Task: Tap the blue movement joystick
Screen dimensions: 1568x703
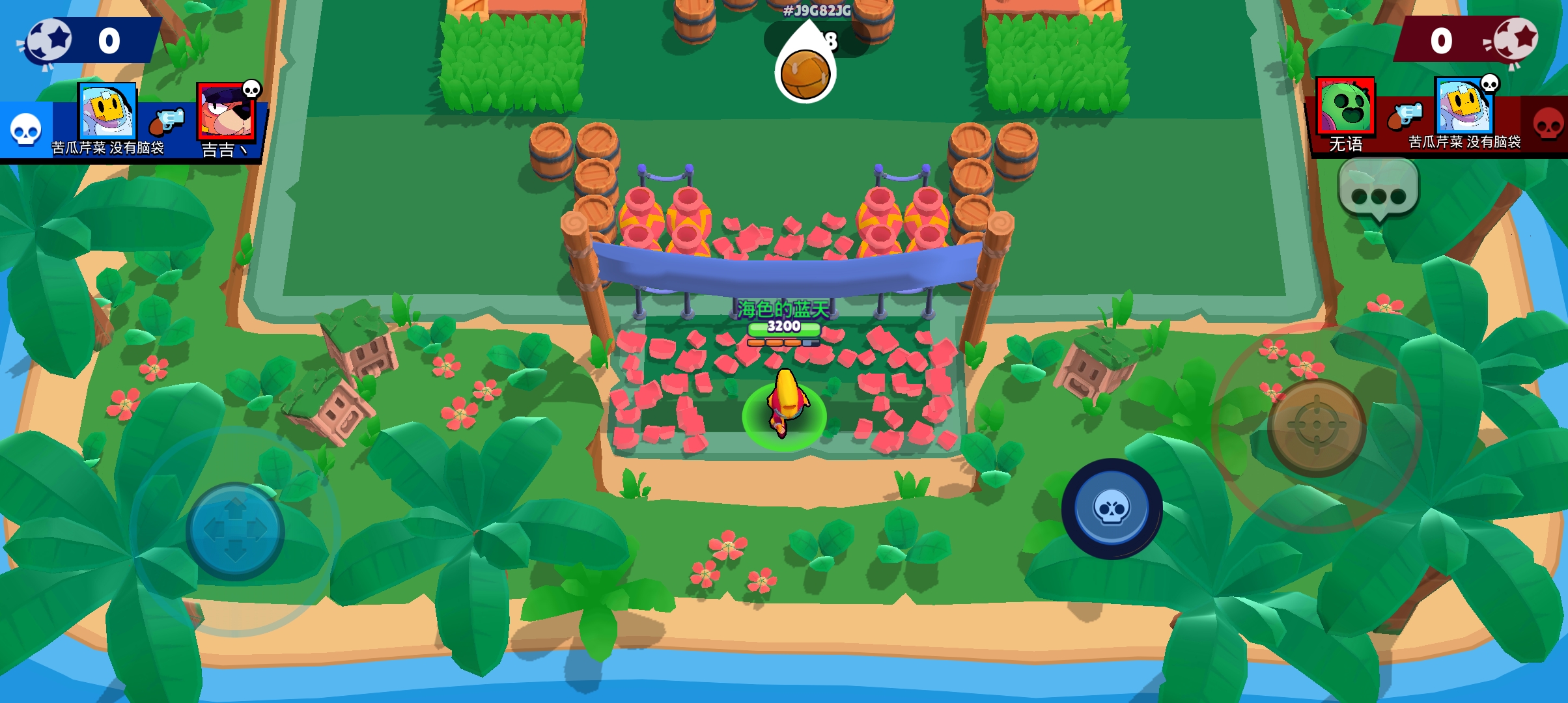Action: 235,531
